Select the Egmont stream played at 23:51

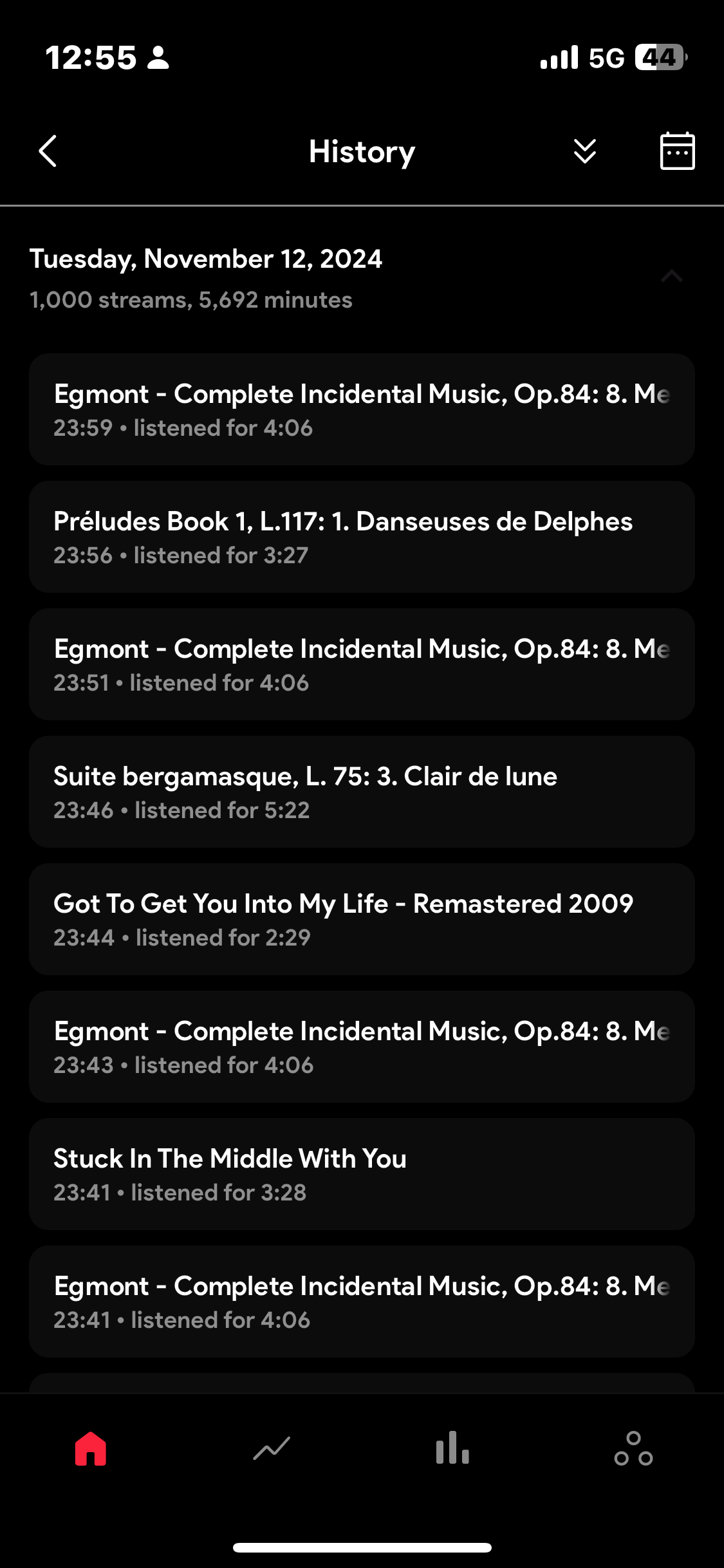[x=362, y=664]
